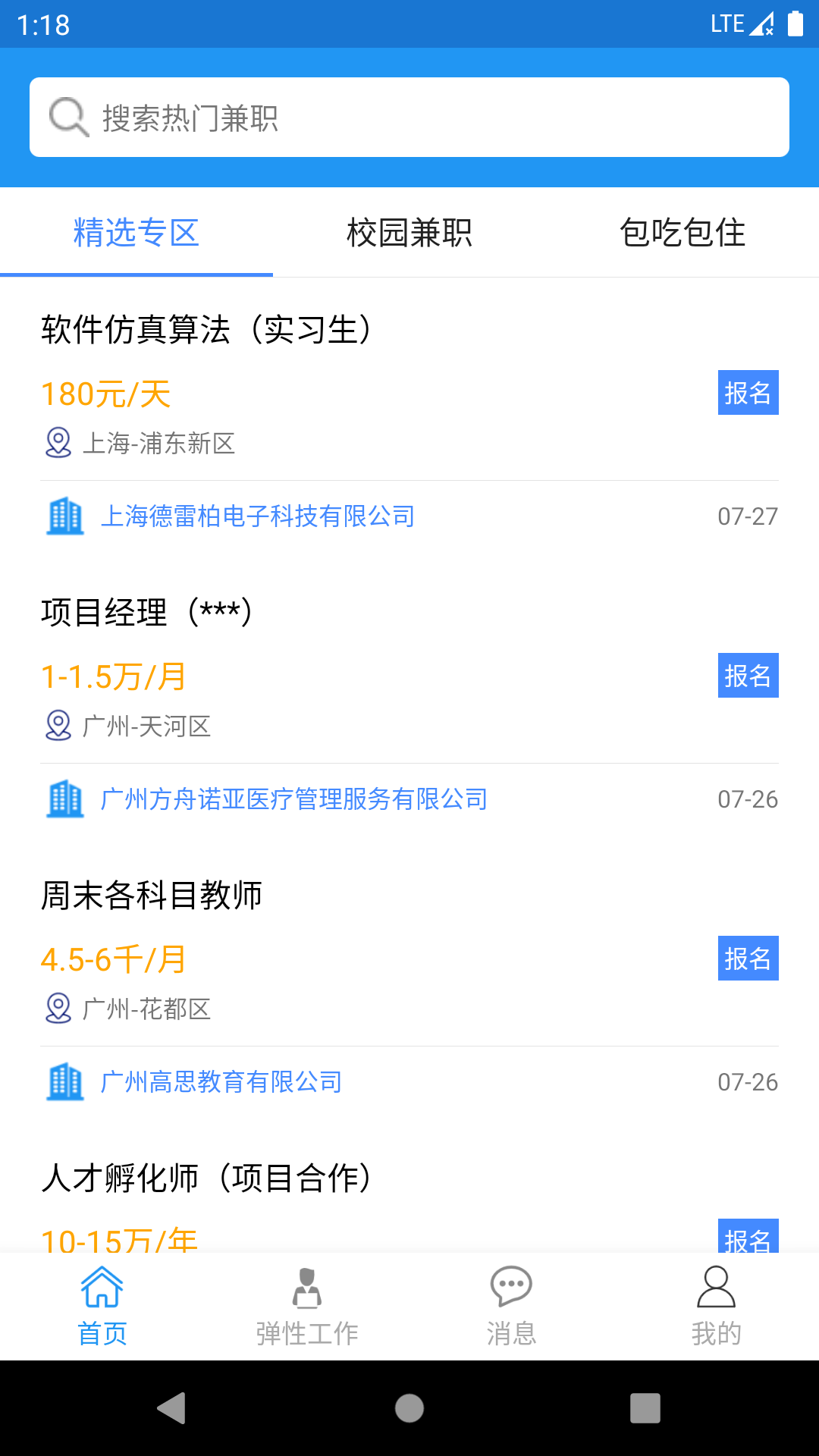The height and width of the screenshot is (1456, 819).
Task: Select the 首页 home tab
Action: (x=102, y=1306)
